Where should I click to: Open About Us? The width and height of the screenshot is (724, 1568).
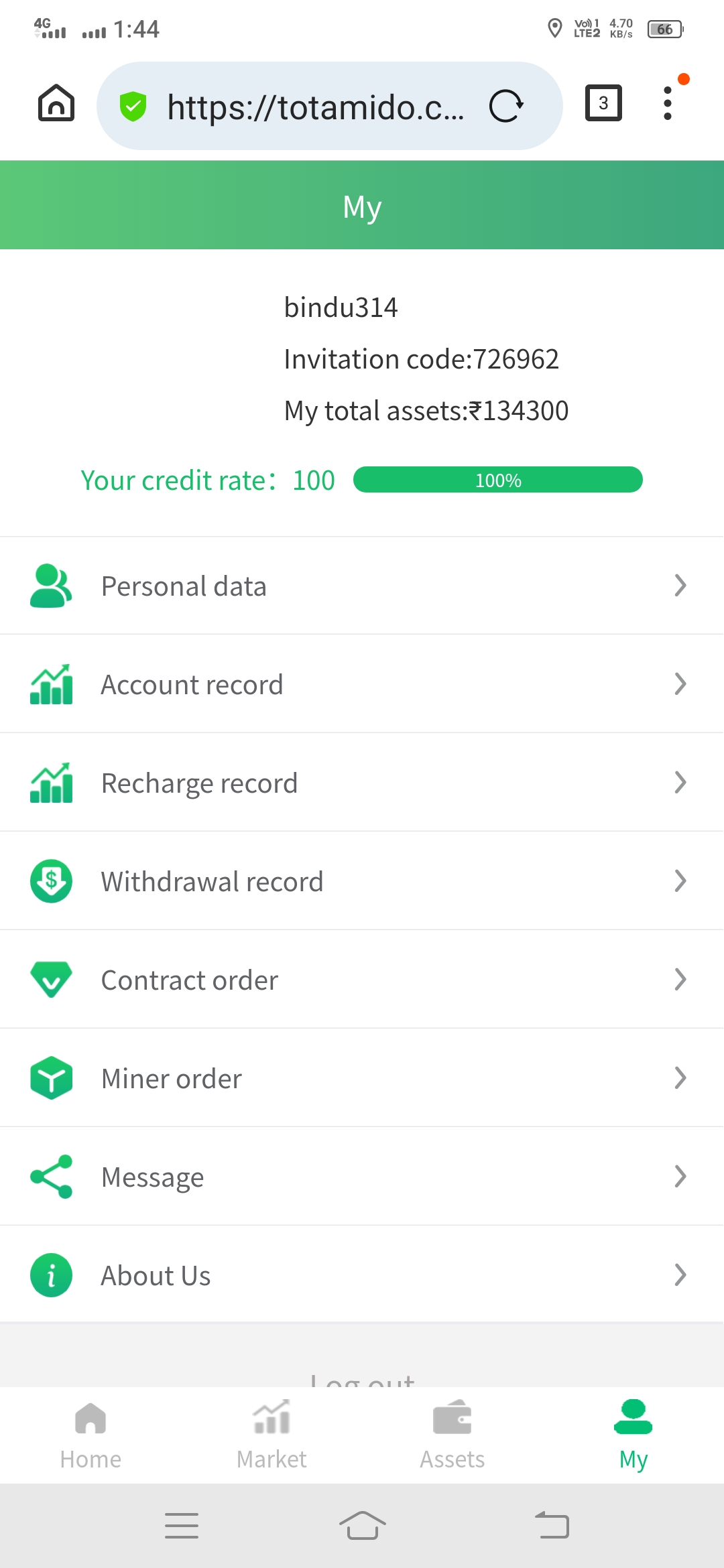[362, 1275]
